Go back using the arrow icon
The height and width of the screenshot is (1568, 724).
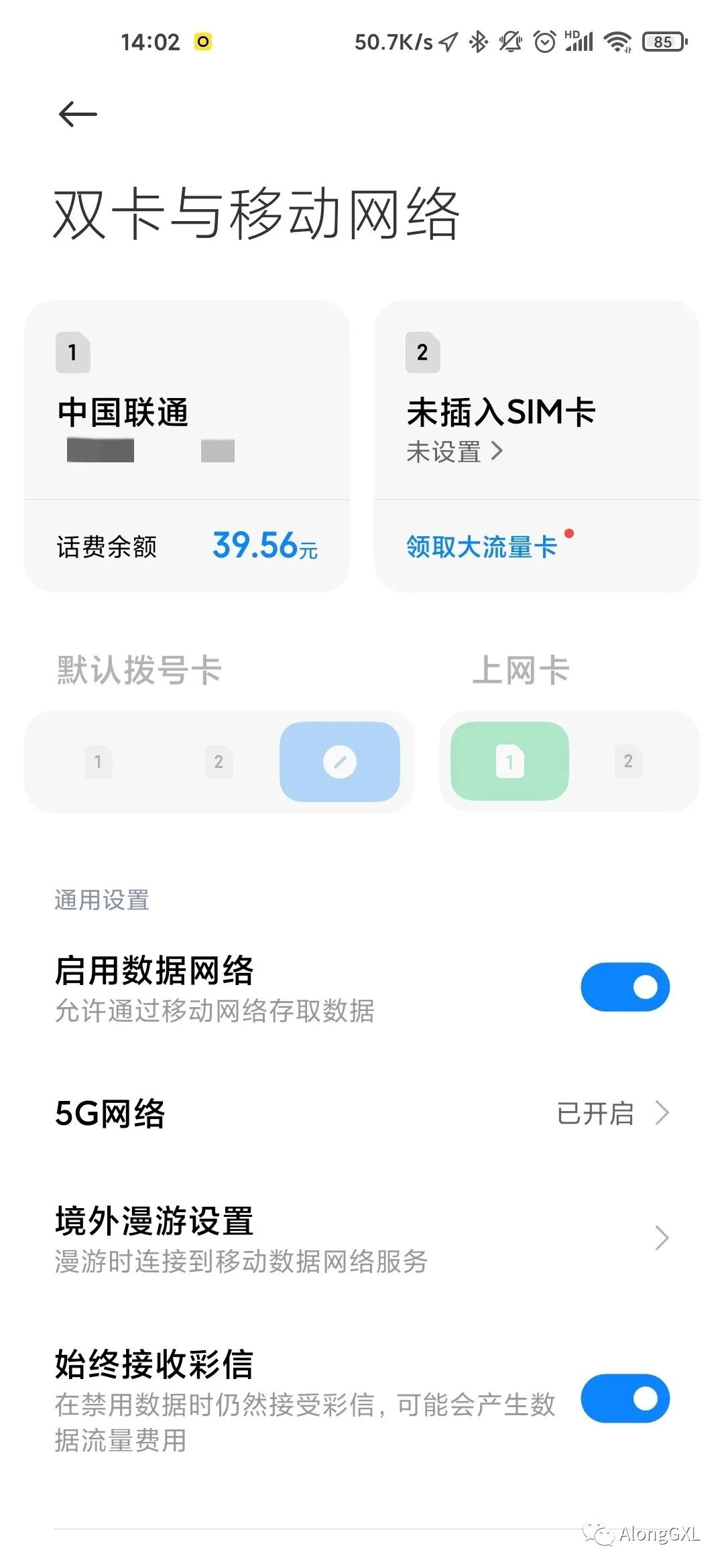click(78, 115)
